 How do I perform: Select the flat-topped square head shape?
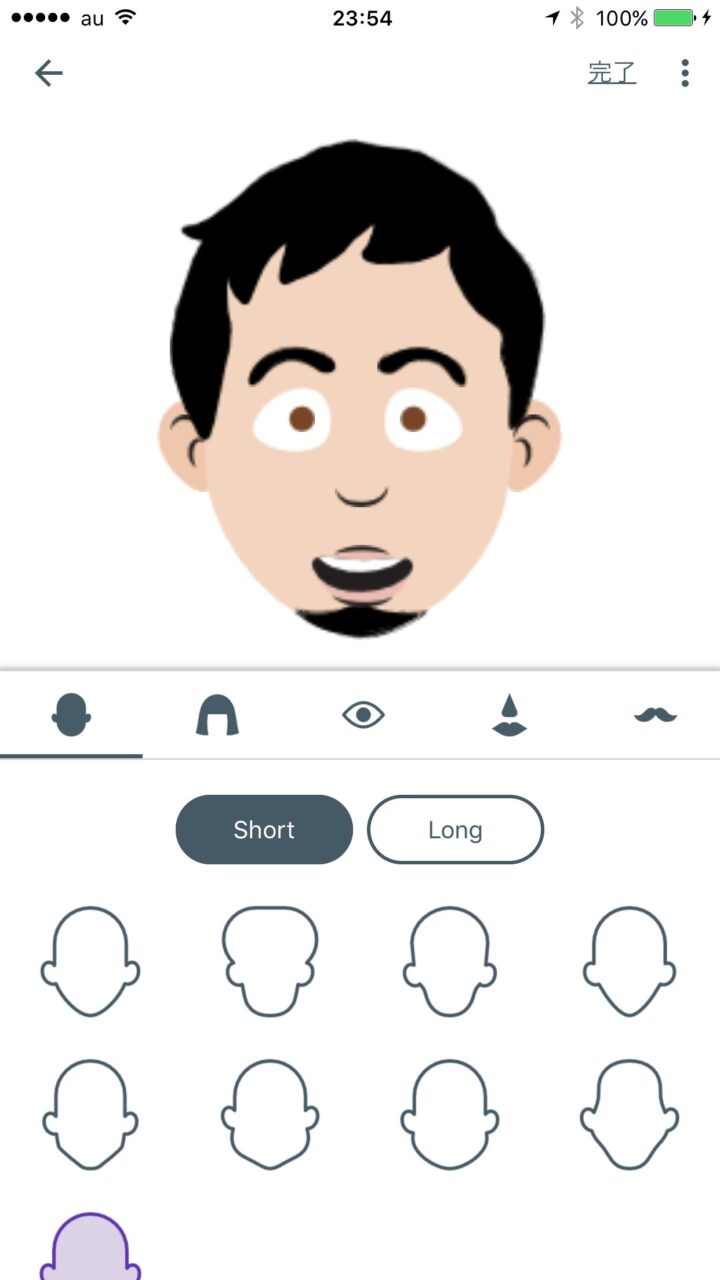tap(270, 961)
